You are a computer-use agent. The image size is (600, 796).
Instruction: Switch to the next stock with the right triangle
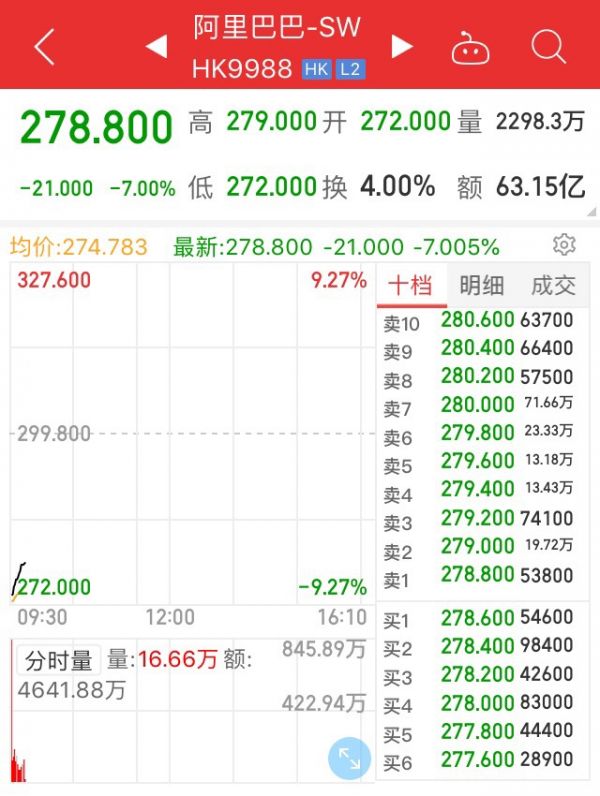(402, 46)
